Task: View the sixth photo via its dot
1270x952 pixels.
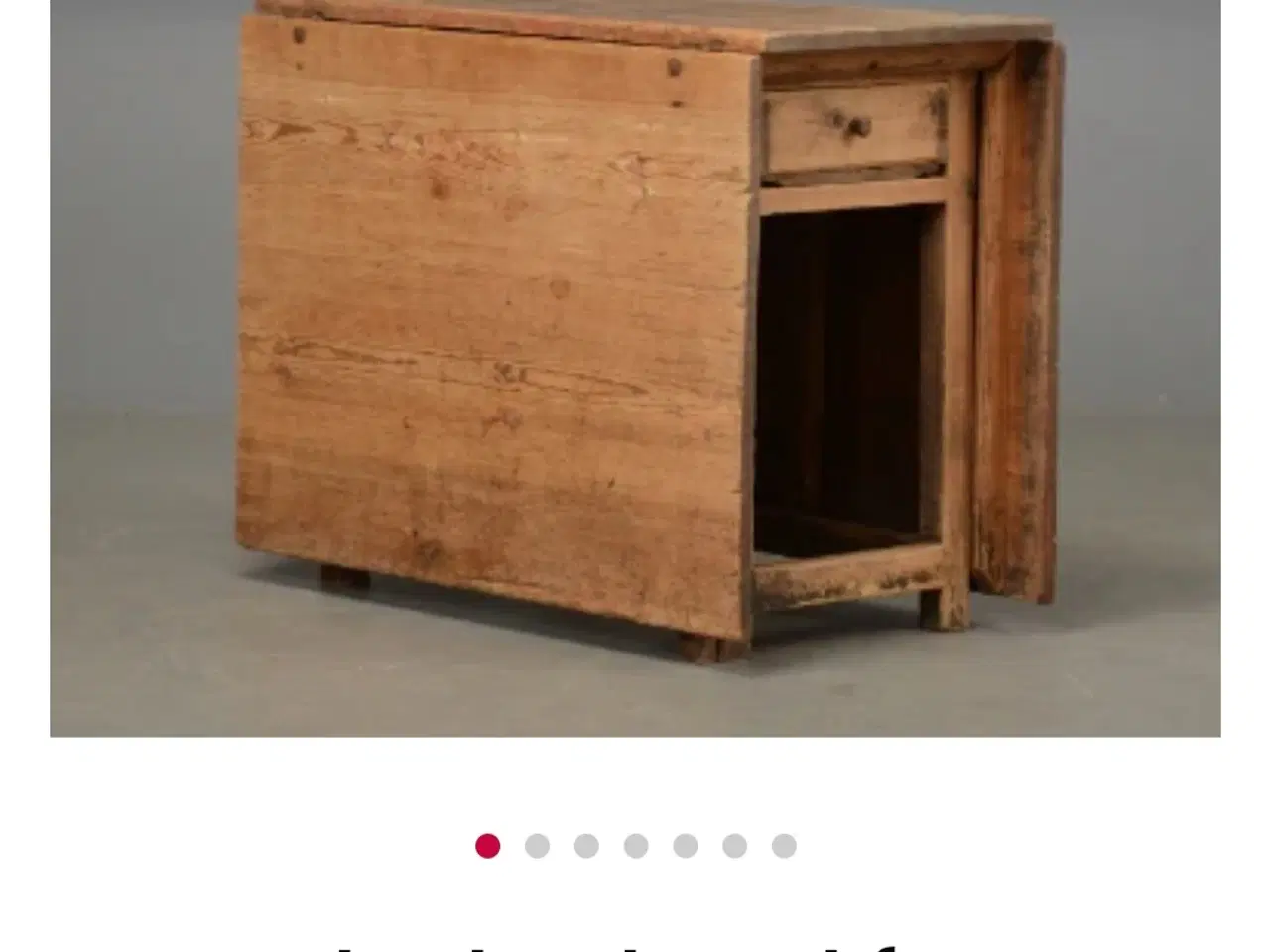Action: [734, 846]
